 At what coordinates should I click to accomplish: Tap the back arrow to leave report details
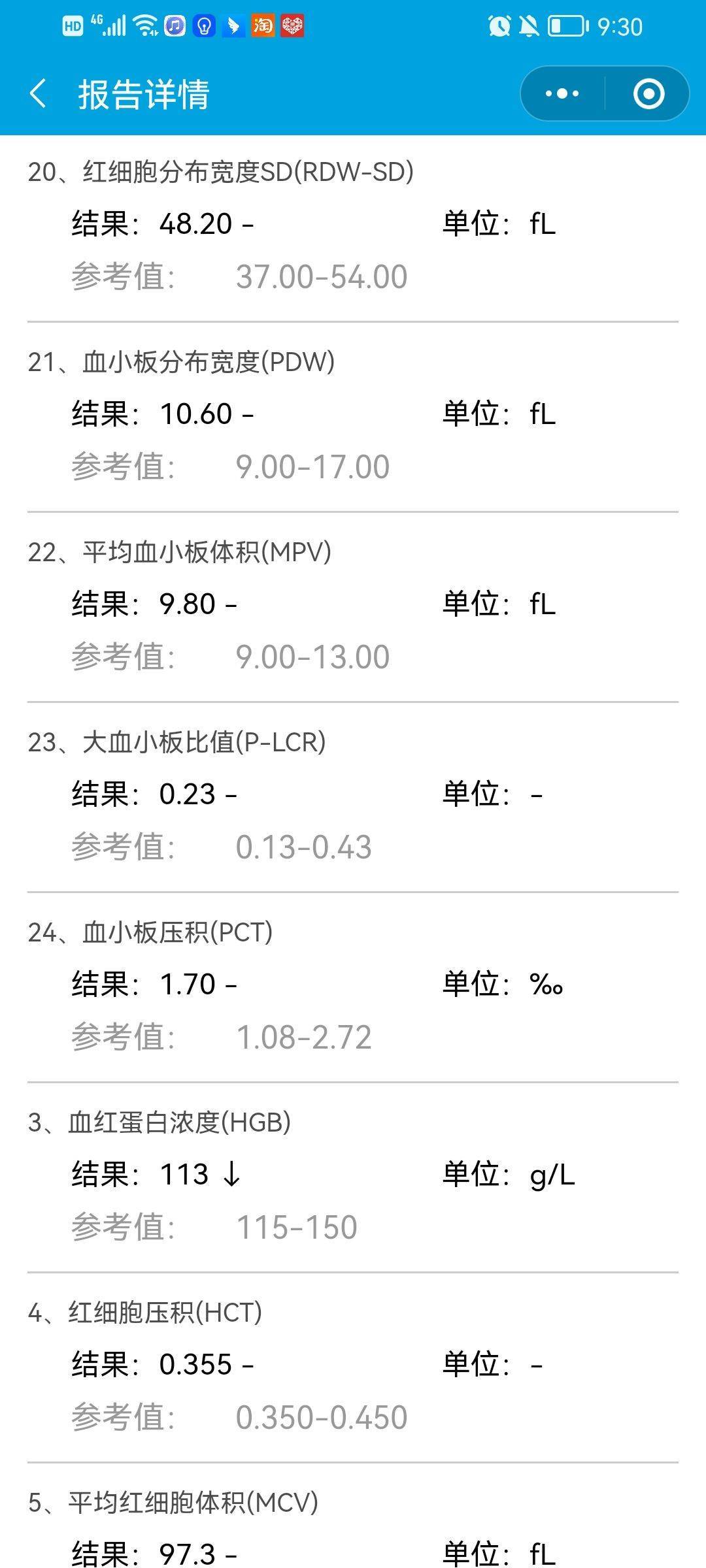click(37, 93)
